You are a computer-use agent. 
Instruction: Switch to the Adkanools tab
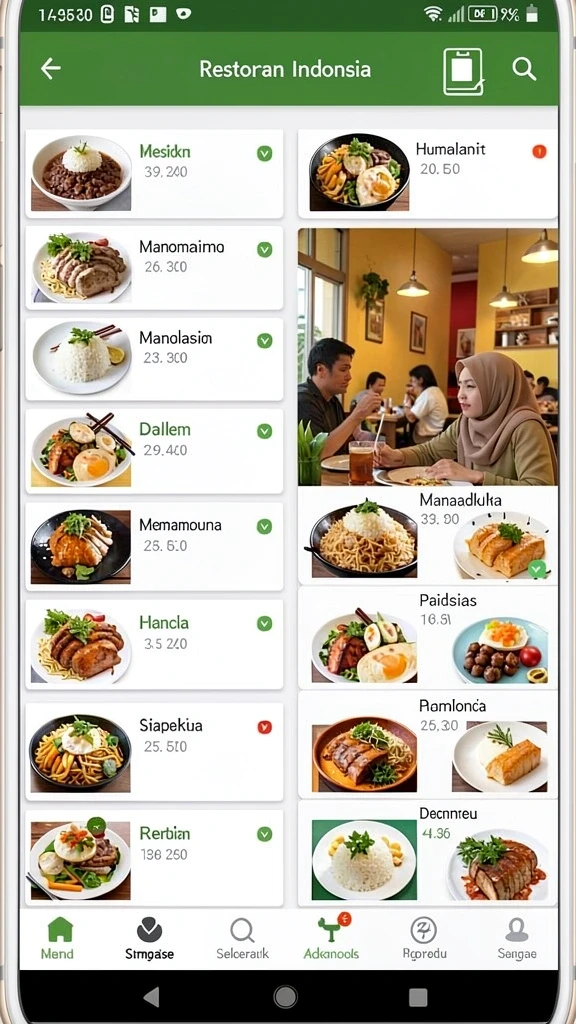tap(332, 938)
